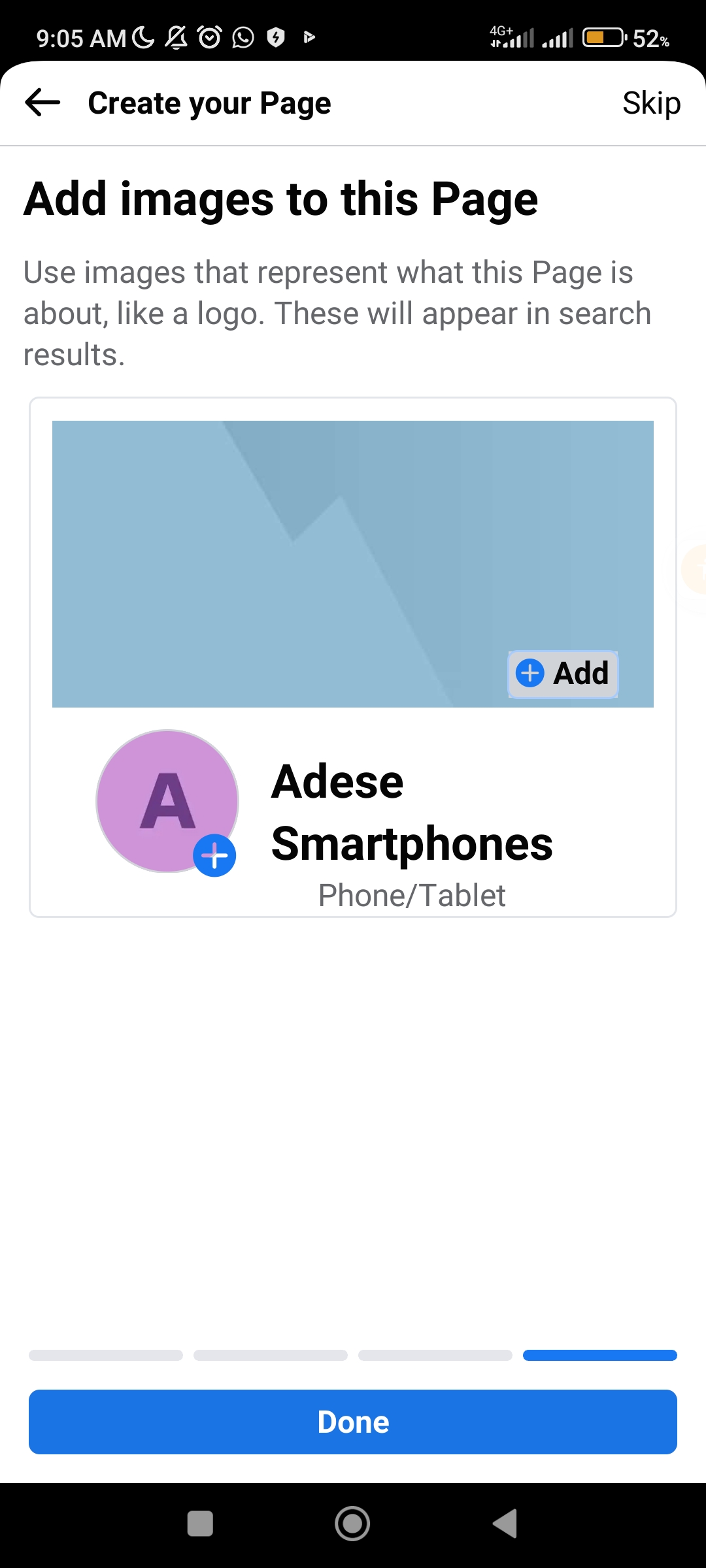The image size is (706, 1568).
Task: Go to the system home screen
Action: pos(352,1524)
